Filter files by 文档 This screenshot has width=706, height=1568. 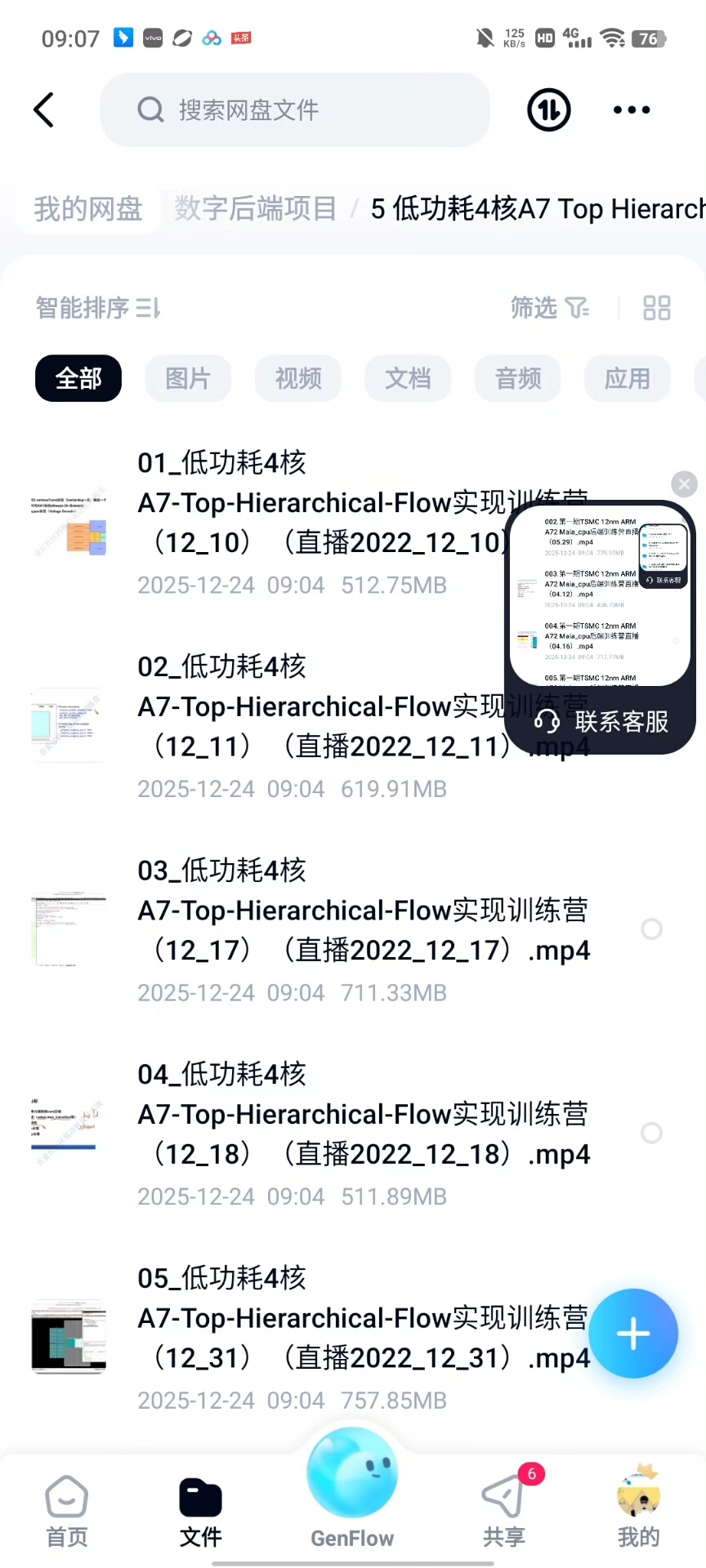408,379
